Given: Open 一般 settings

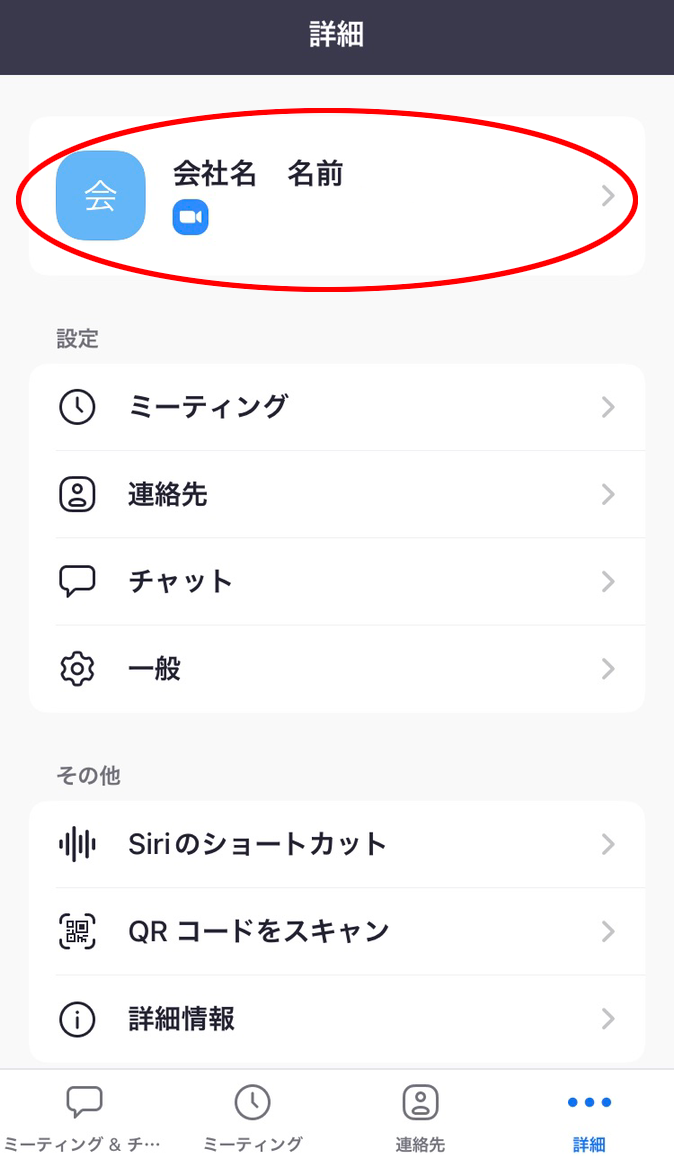Looking at the screenshot, I should click(337, 669).
